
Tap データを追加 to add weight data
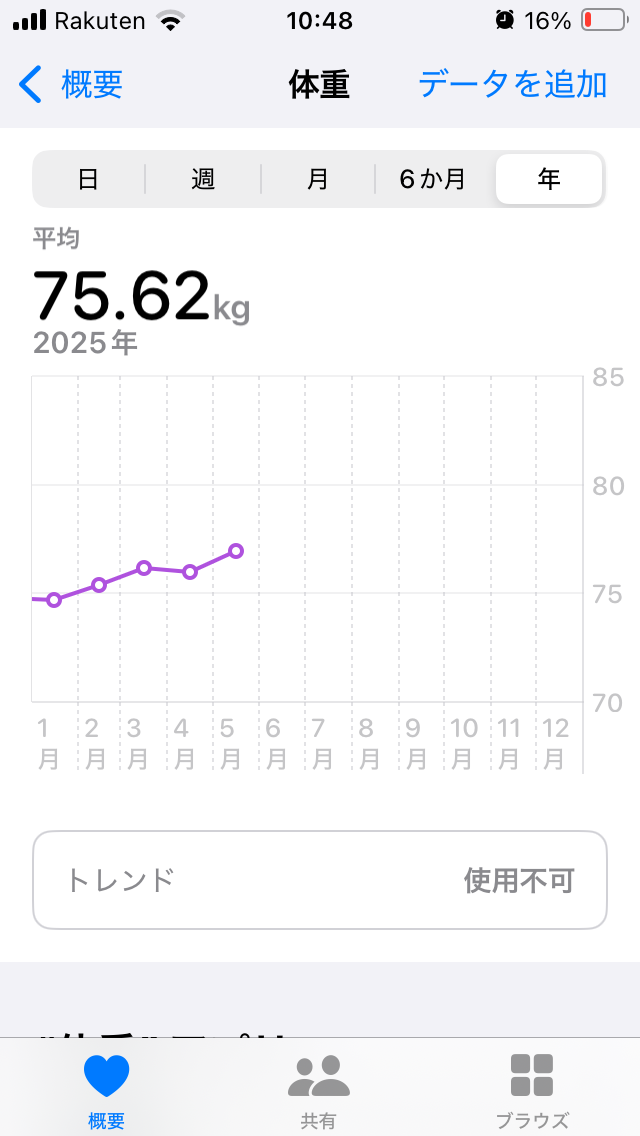512,85
